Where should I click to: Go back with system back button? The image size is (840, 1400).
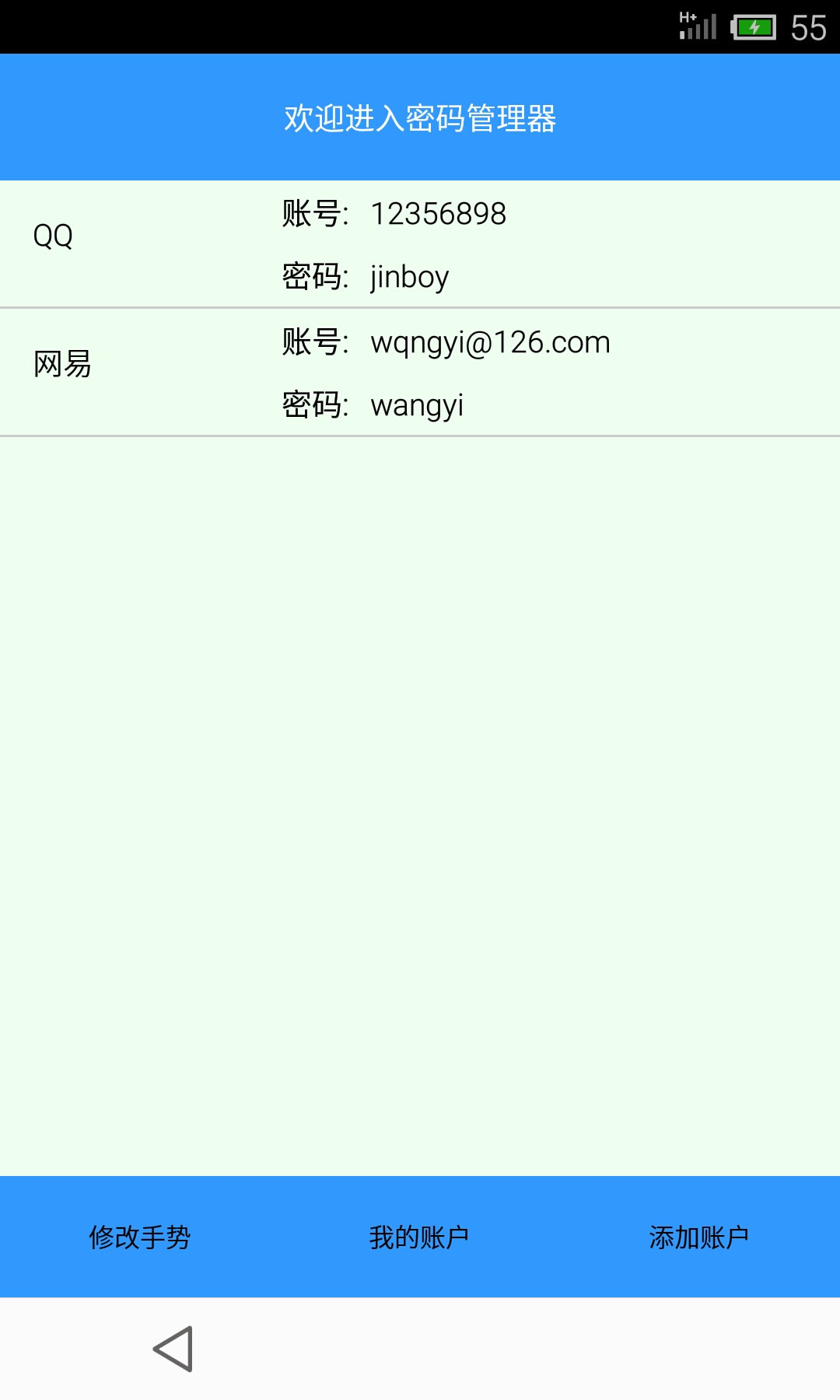[173, 1349]
